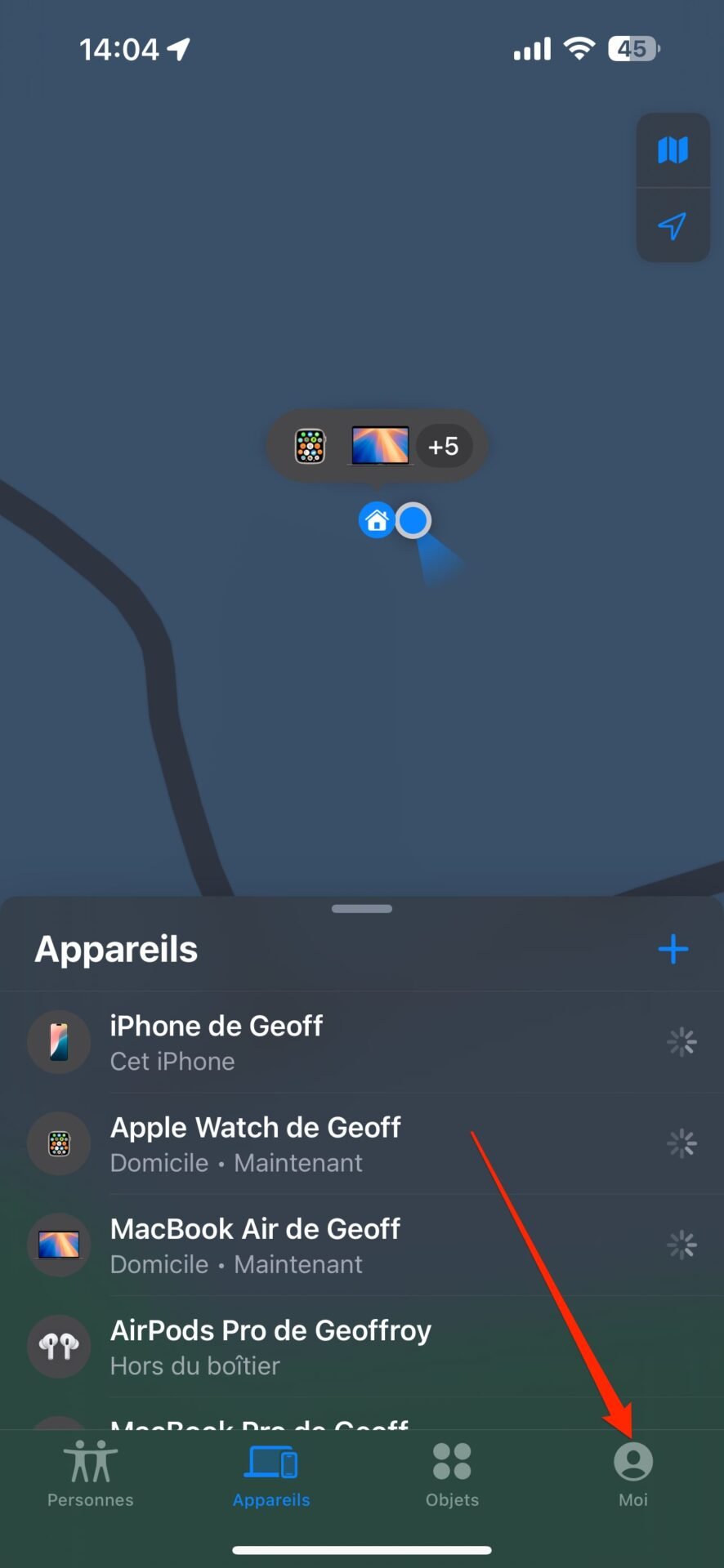Center the map on current location
Image resolution: width=724 pixels, height=1568 pixels.
tap(673, 225)
